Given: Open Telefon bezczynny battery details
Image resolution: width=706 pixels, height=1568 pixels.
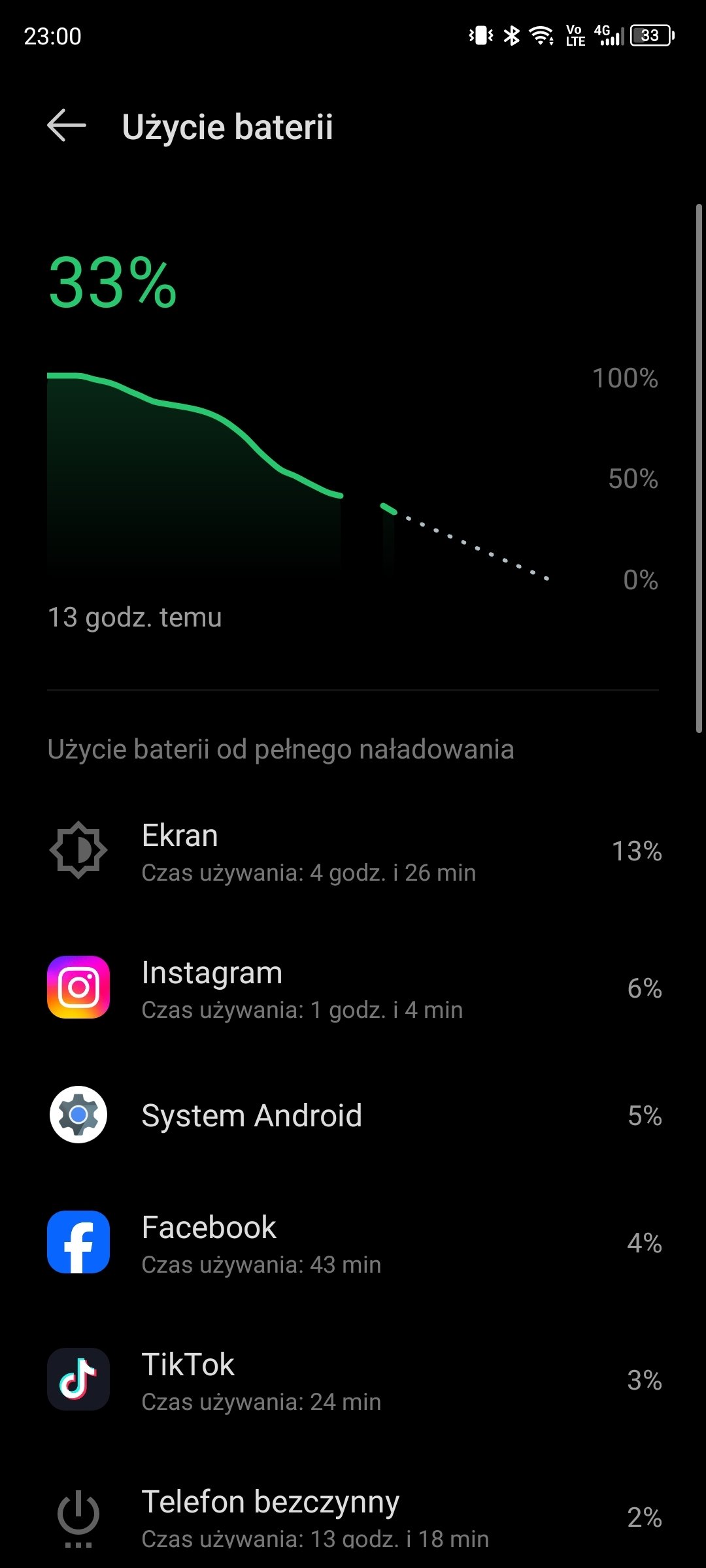Looking at the screenshot, I should [353, 1514].
